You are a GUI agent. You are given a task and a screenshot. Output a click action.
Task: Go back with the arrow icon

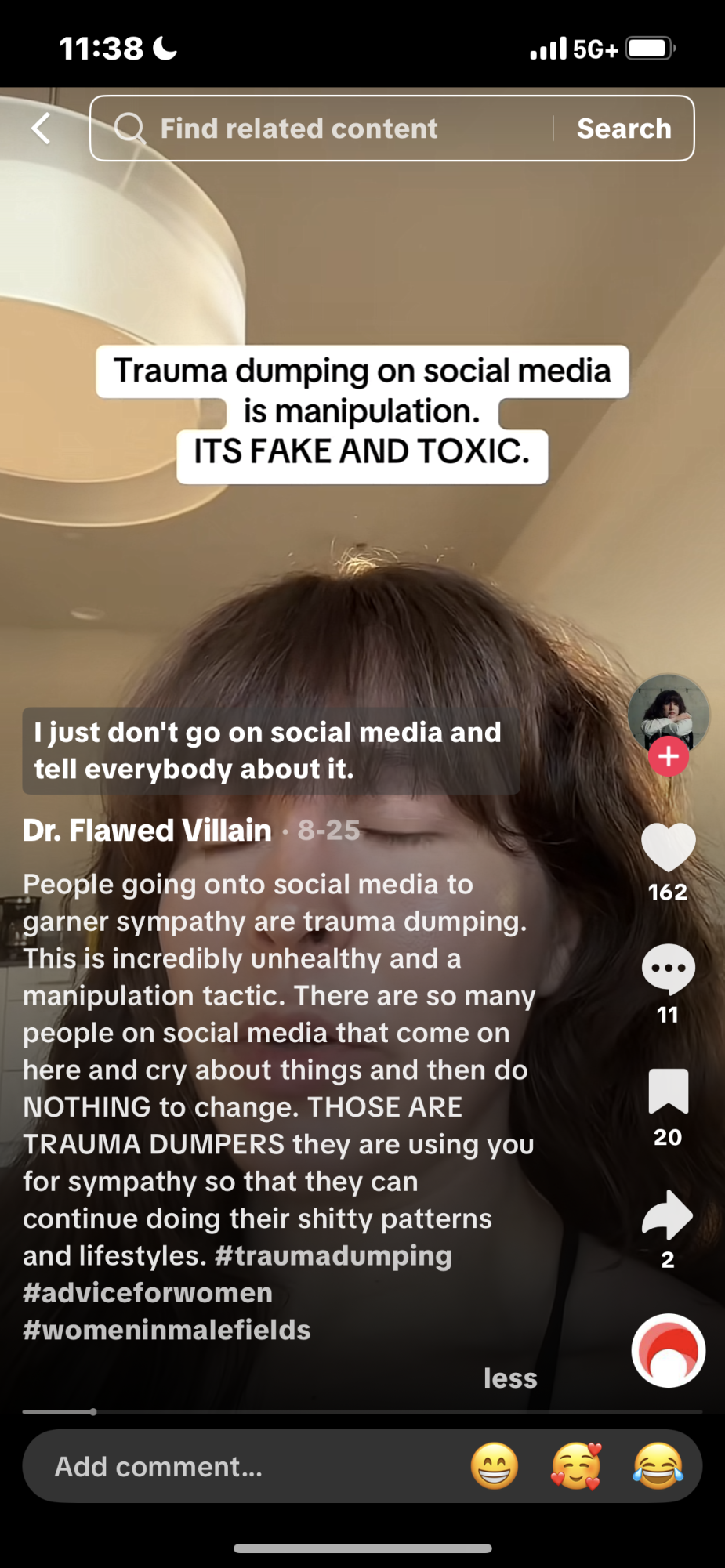pos(42,129)
